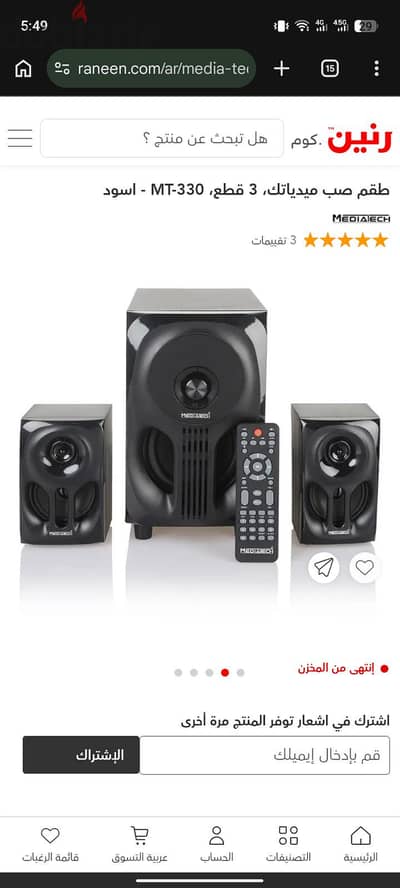Show the 15 open tabs
The width and height of the screenshot is (400, 888).
[330, 69]
